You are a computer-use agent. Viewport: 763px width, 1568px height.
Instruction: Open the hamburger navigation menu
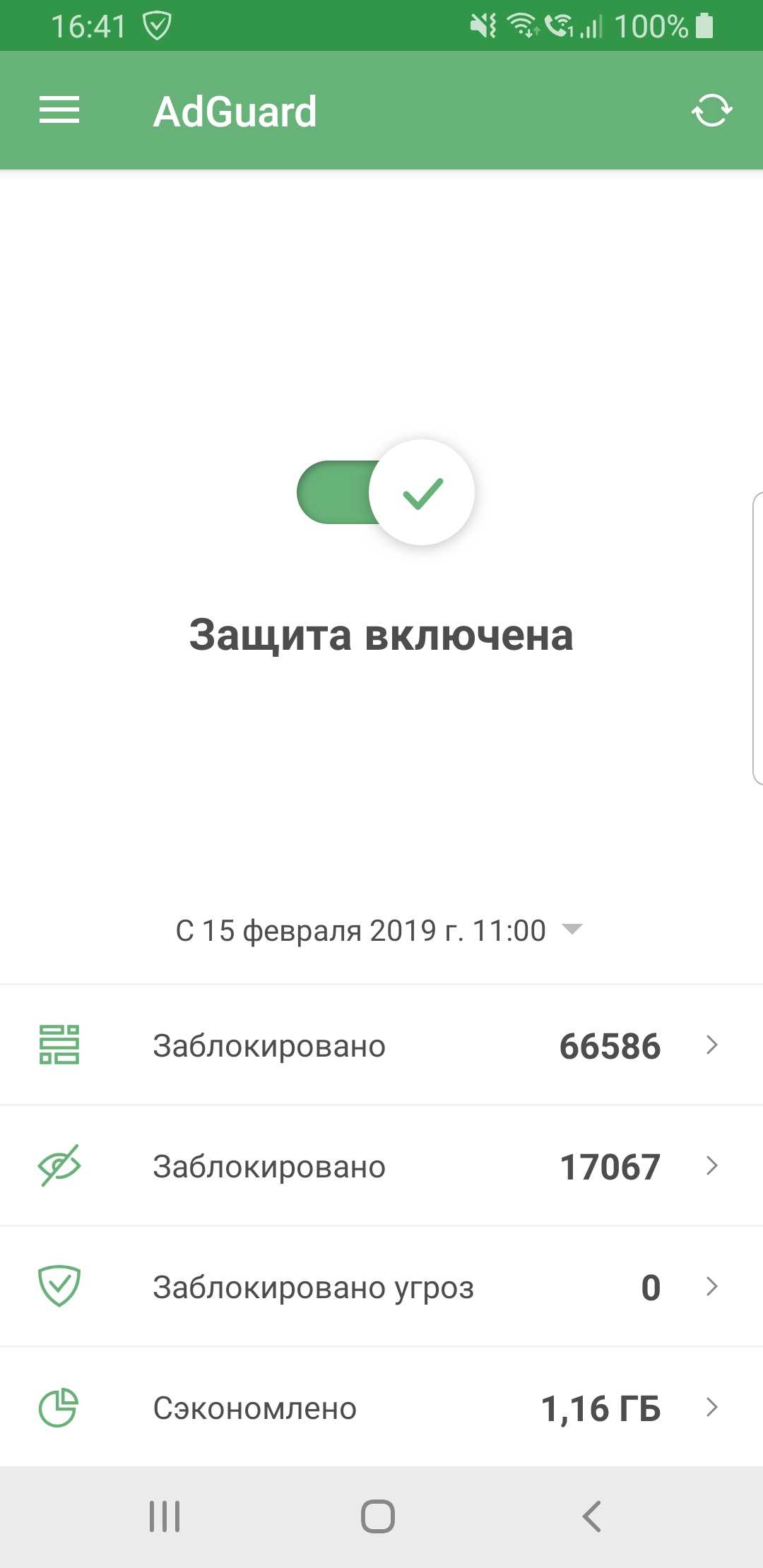(x=59, y=110)
